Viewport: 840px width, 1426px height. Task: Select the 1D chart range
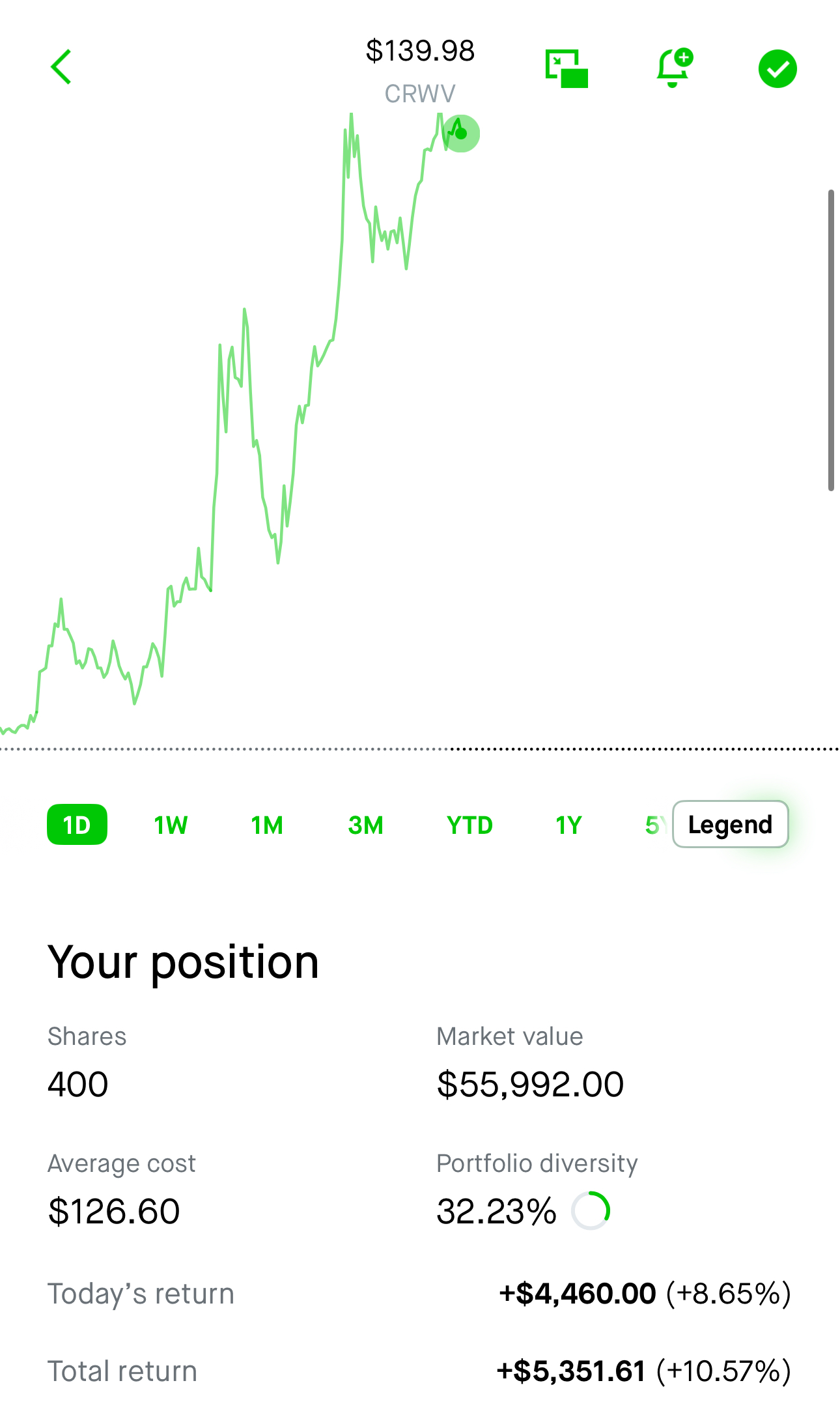click(77, 825)
